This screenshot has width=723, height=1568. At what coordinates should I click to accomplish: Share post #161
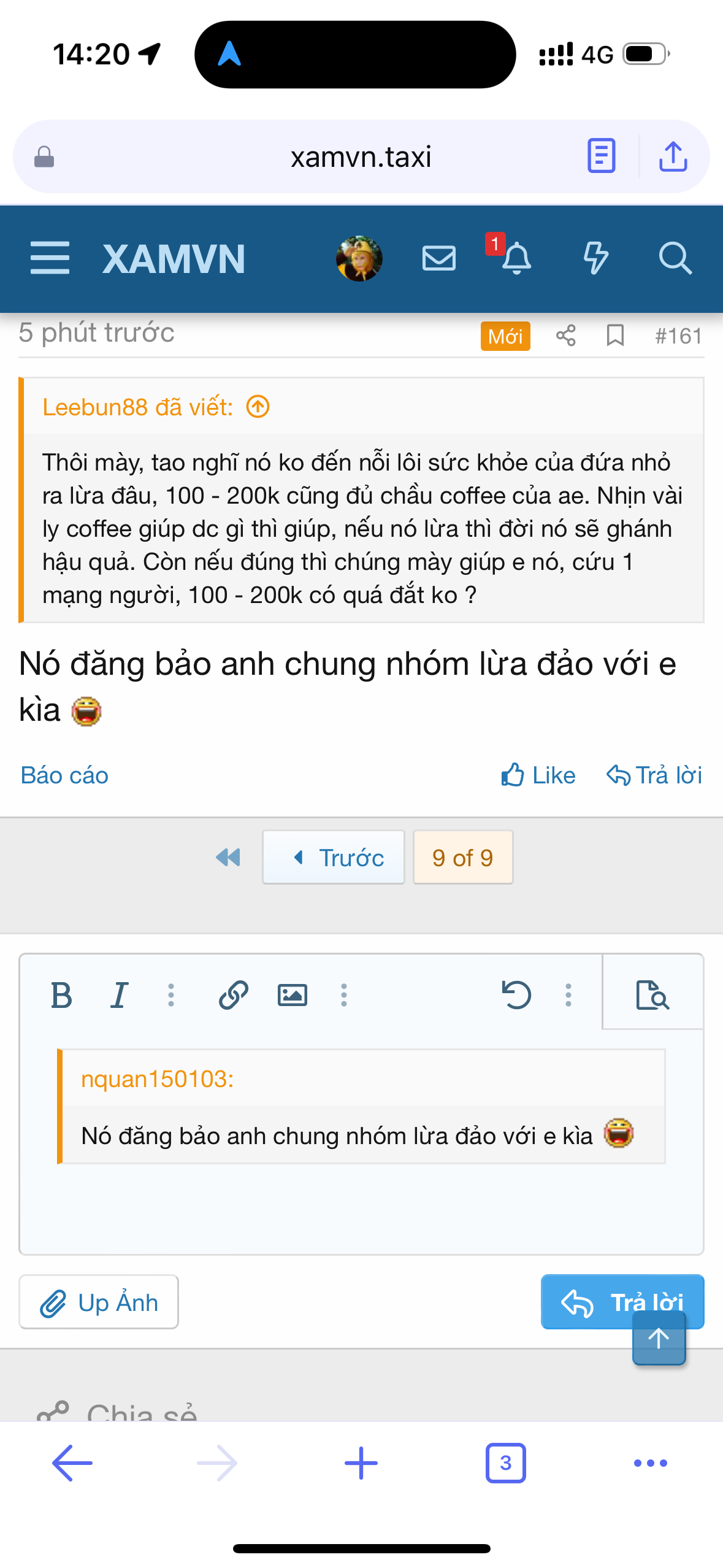tap(565, 336)
